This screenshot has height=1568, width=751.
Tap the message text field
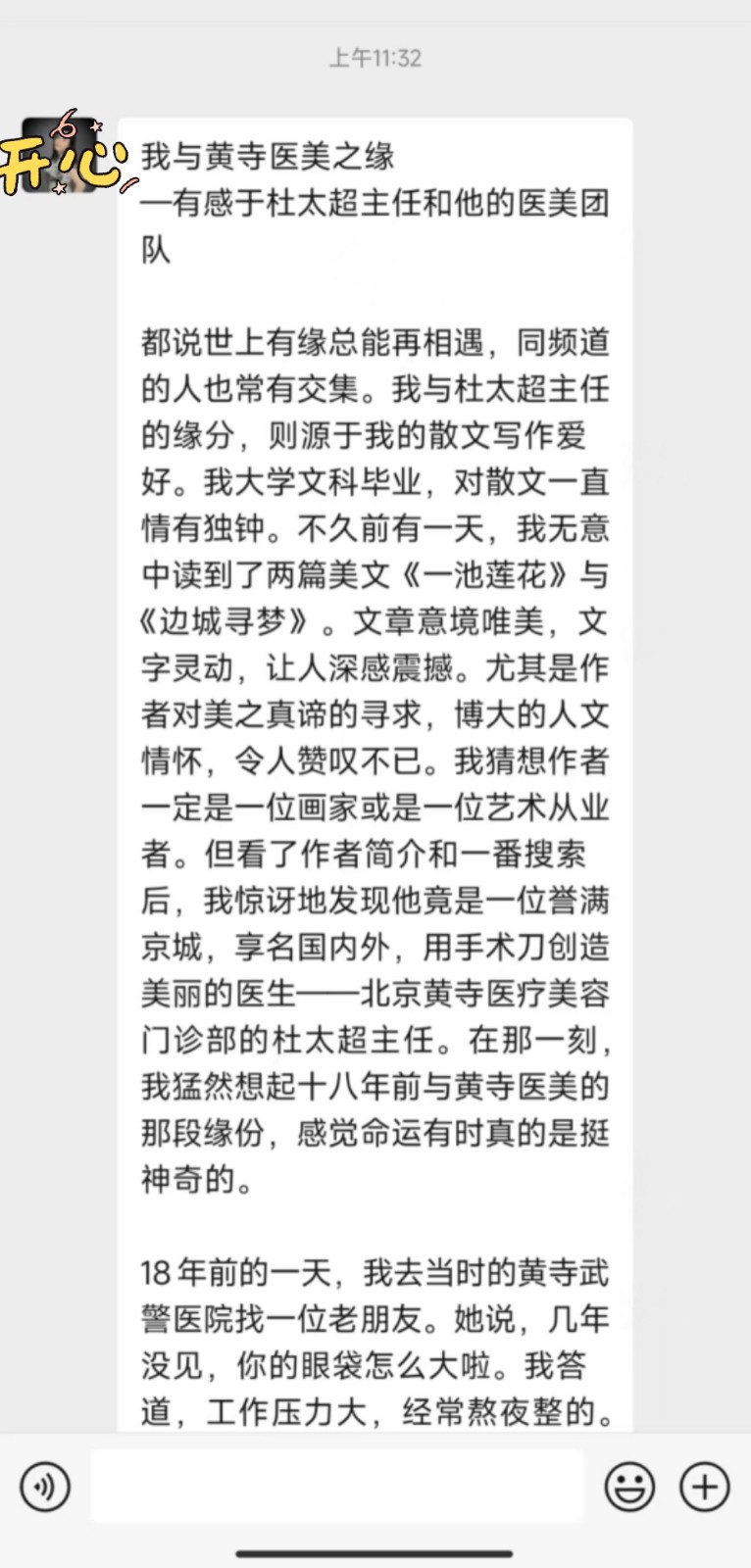[337, 1486]
